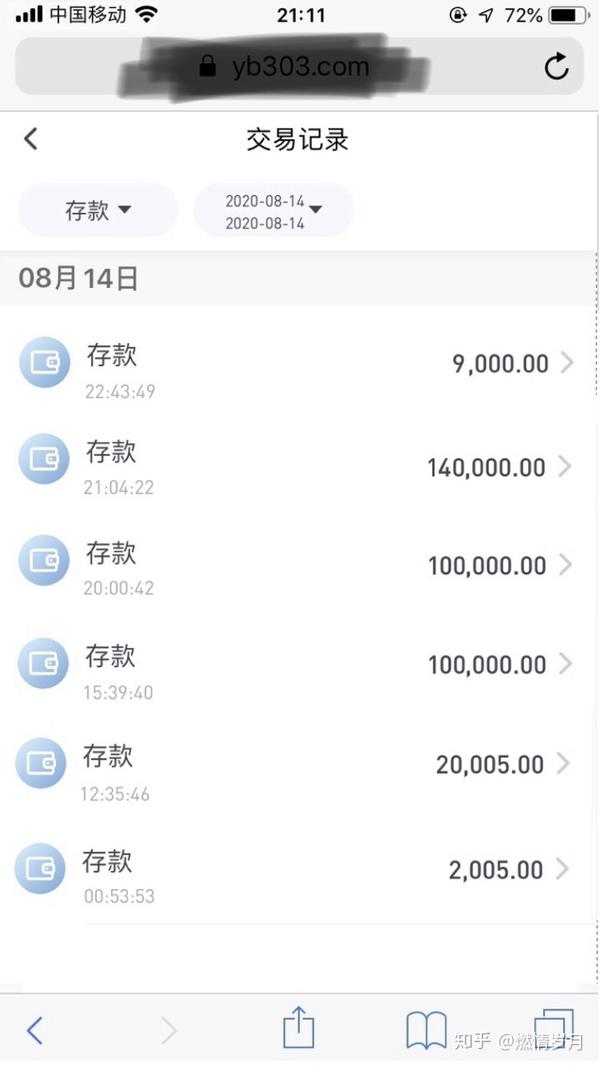View the 140,000.00 deposit record
The width and height of the screenshot is (600, 1067).
[300, 467]
